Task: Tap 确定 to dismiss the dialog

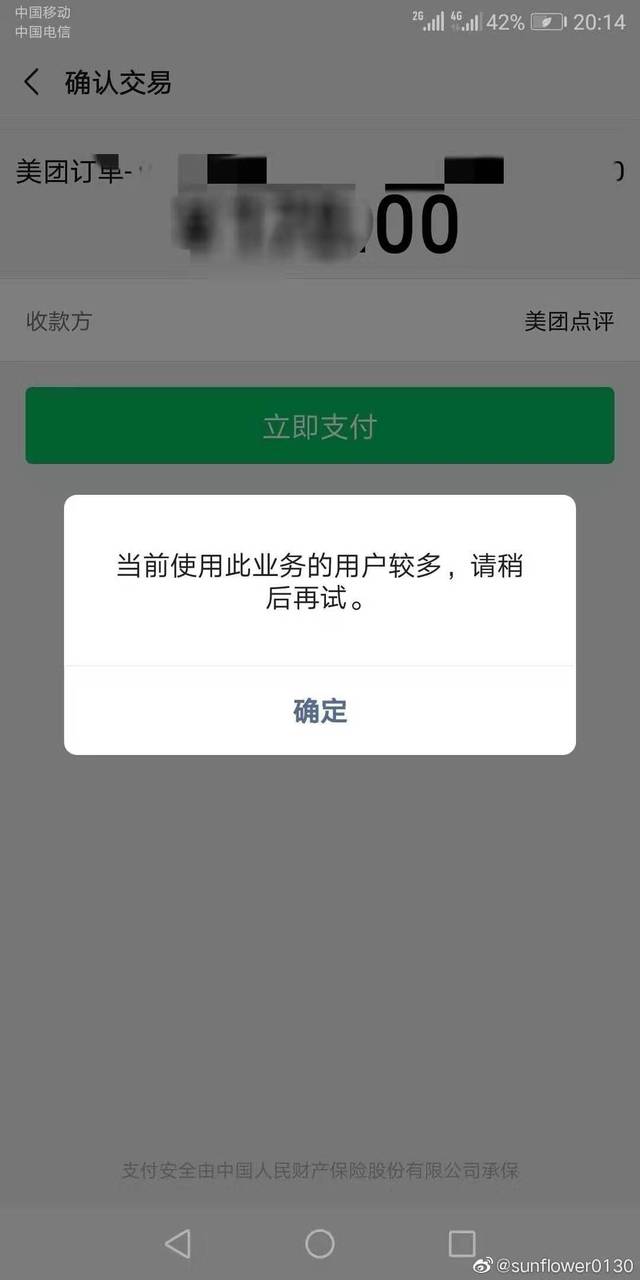Action: pos(320,710)
